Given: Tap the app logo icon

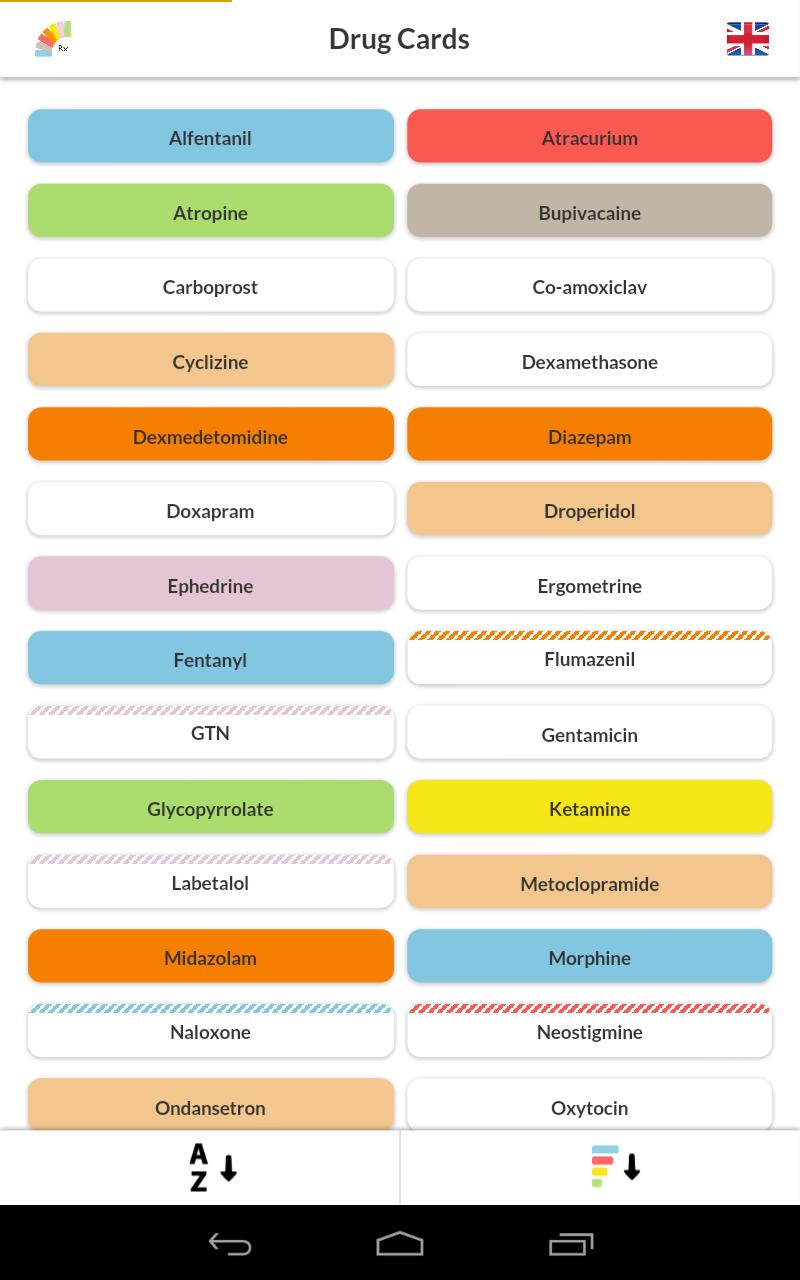Looking at the screenshot, I should point(53,39).
